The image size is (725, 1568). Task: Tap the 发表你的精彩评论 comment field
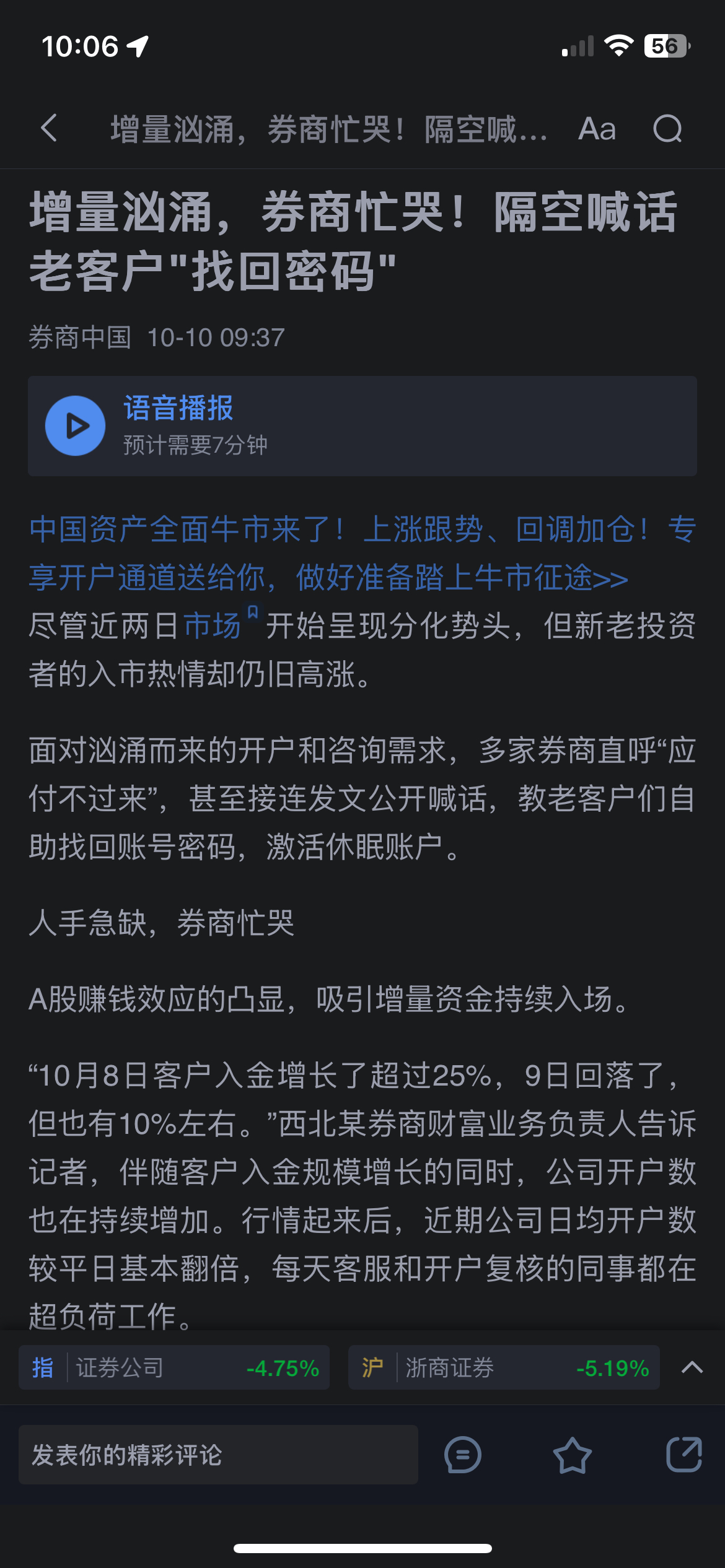pos(218,1455)
